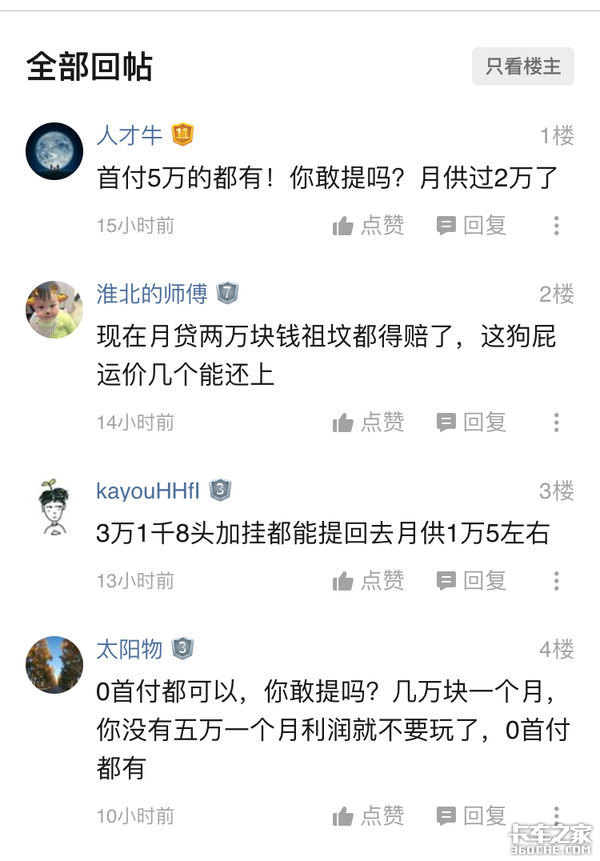600x861 pixels.
Task: Like 人才牛's first-floor reply
Action: [368, 225]
